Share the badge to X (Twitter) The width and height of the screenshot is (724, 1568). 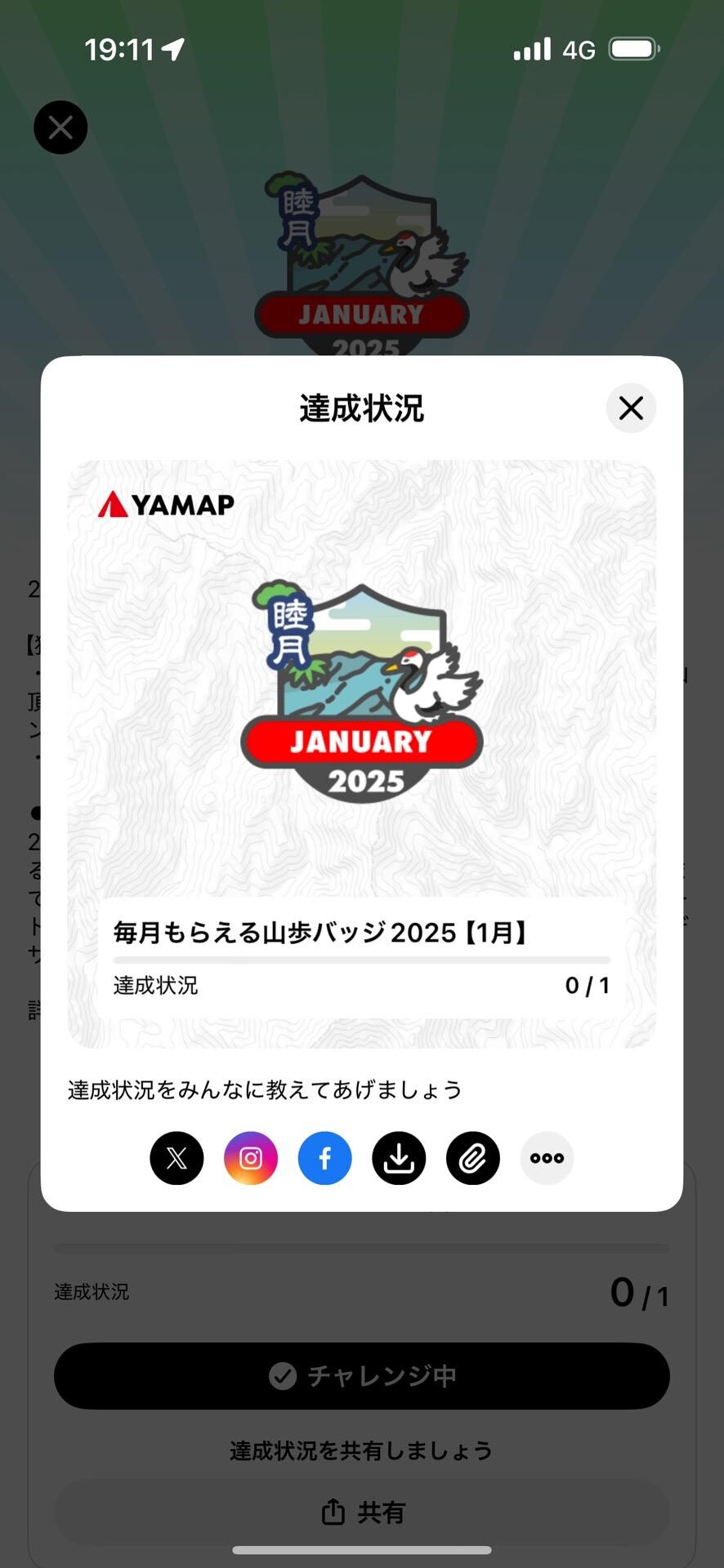177,1158
